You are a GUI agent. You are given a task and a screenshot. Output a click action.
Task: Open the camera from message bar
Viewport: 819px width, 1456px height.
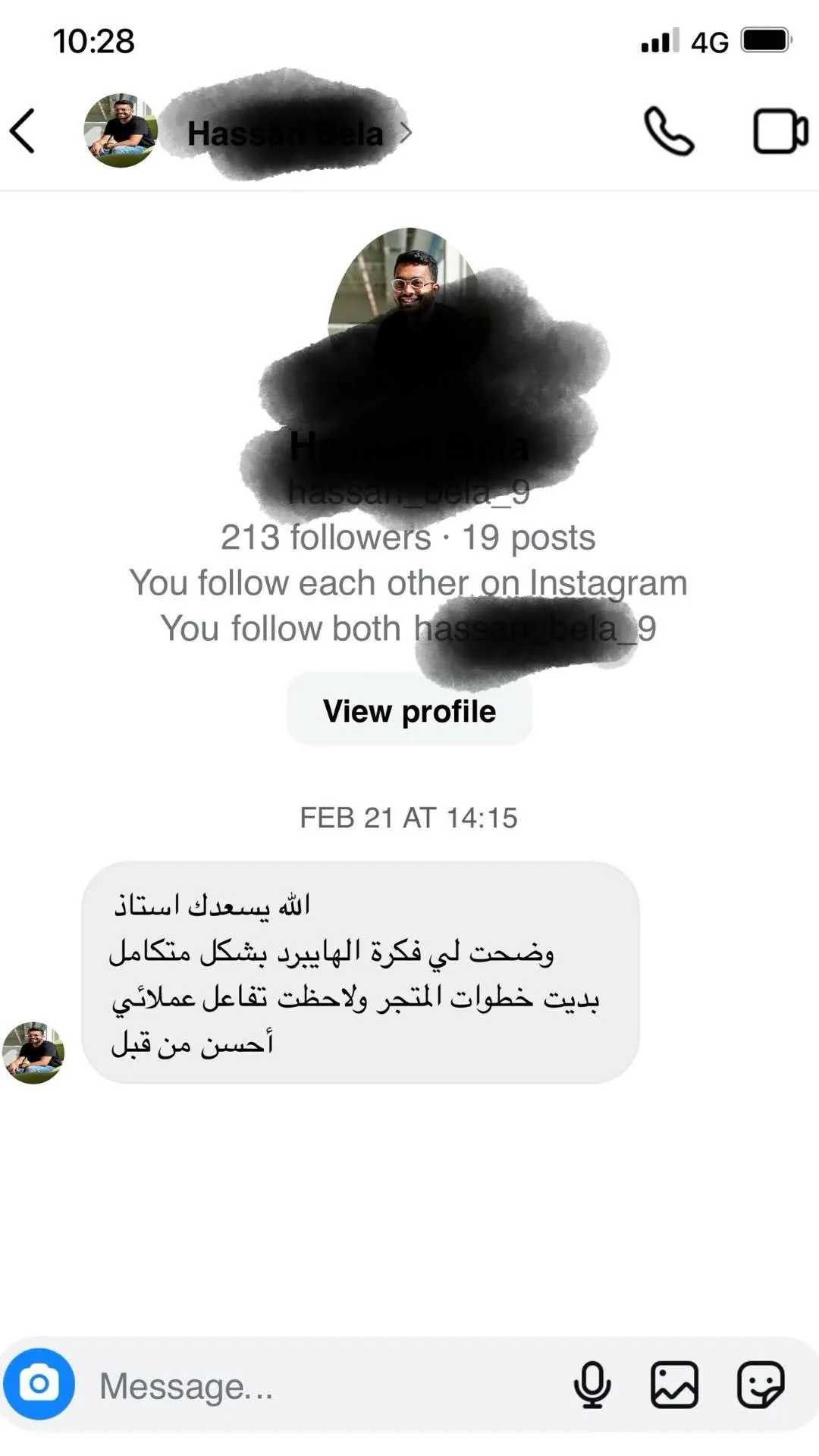39,1384
